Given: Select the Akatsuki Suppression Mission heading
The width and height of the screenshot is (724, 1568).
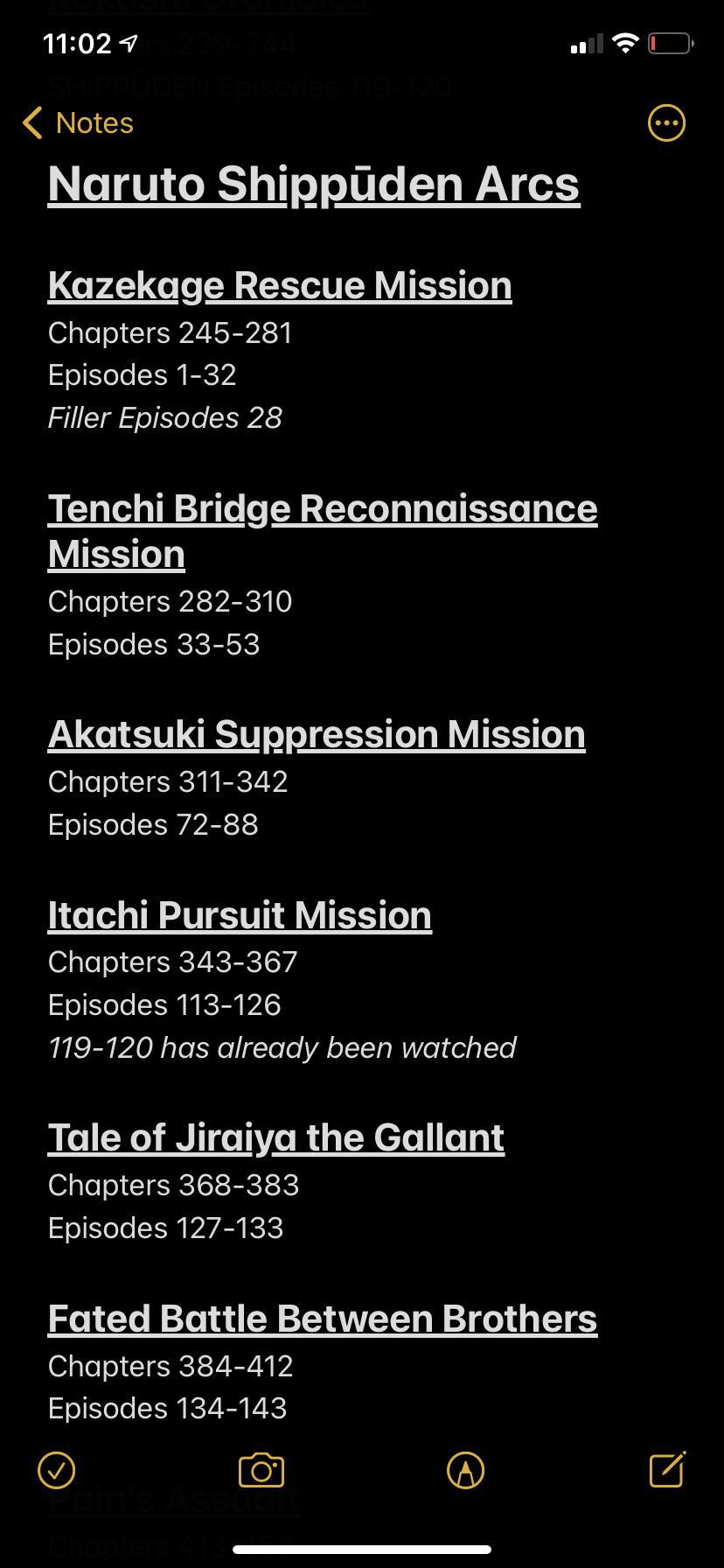Looking at the screenshot, I should pyautogui.click(x=317, y=734).
